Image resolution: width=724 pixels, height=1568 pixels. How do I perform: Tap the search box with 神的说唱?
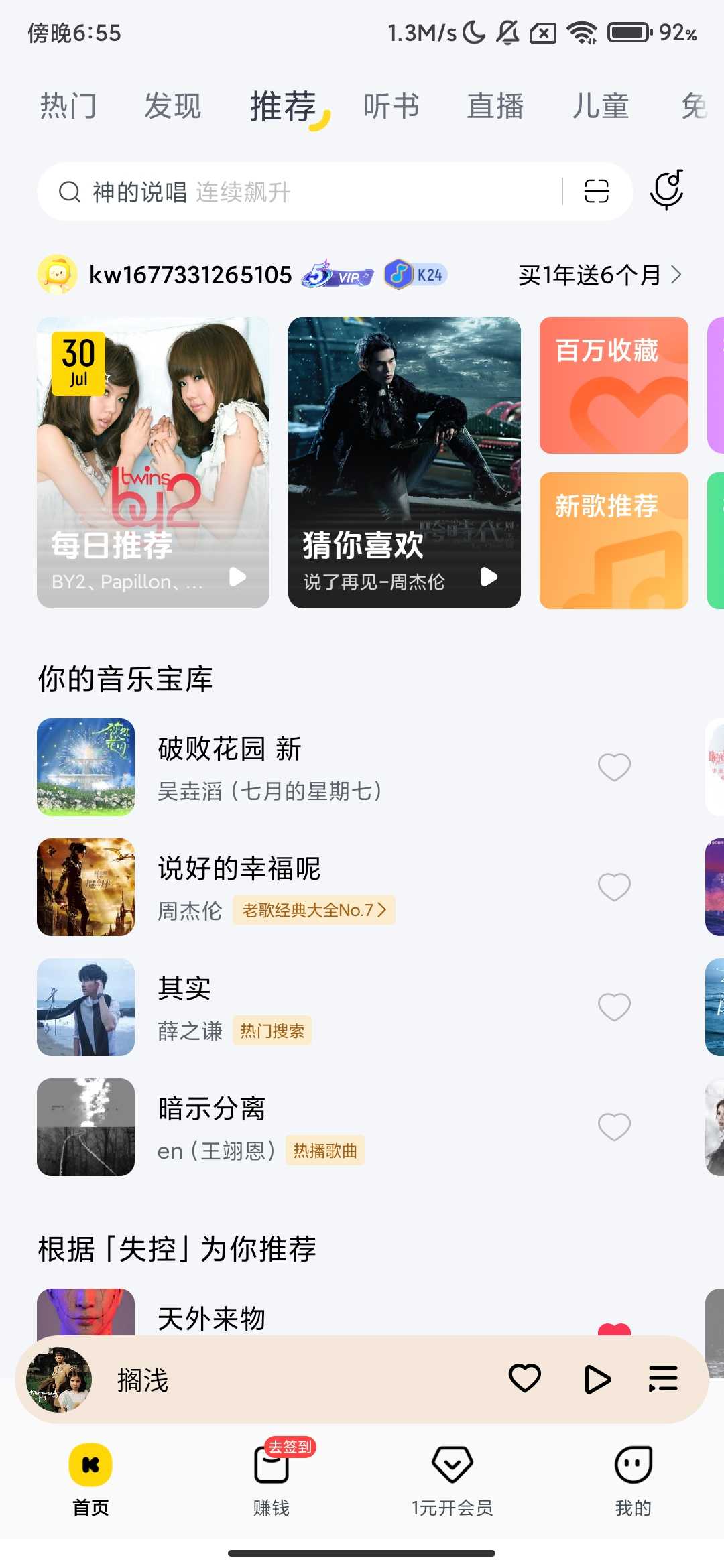[302, 192]
